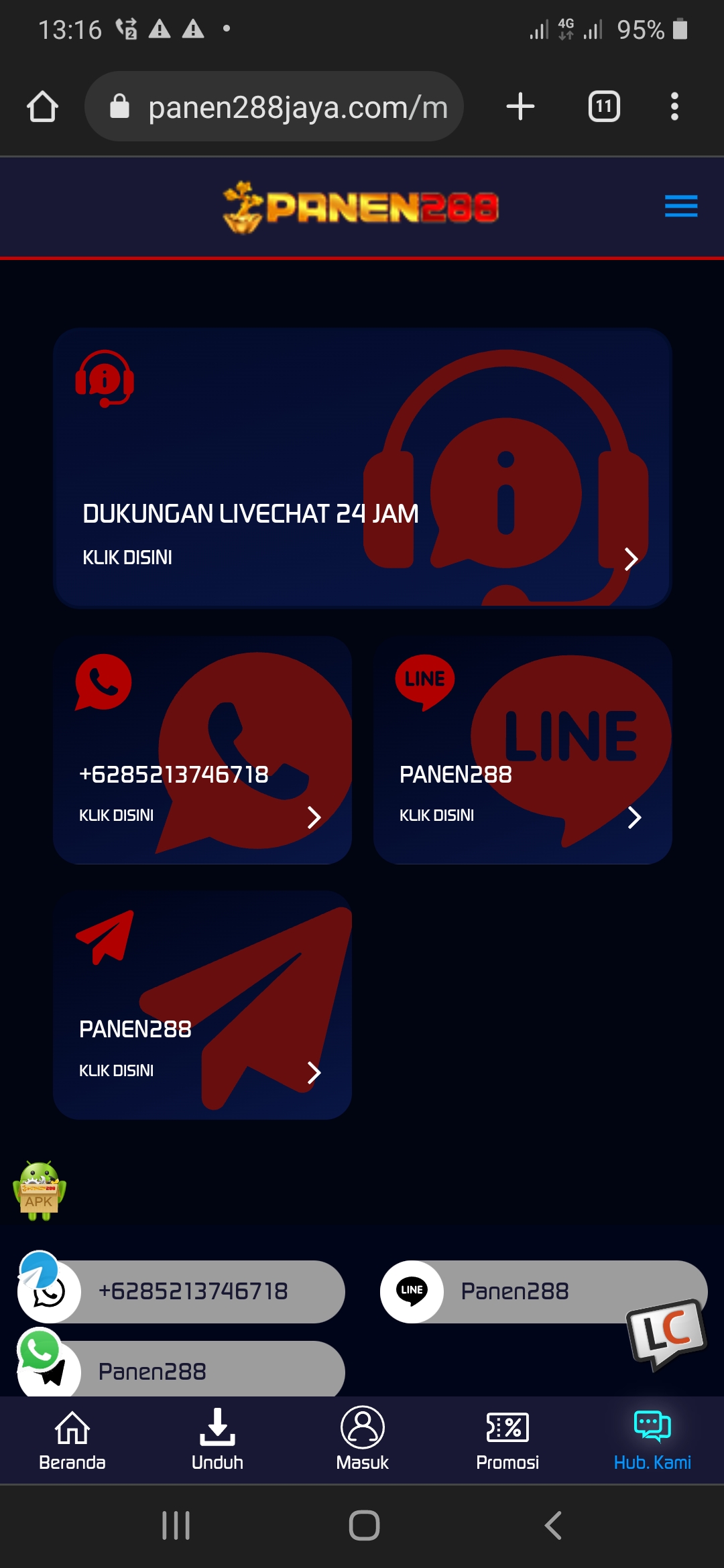Screen dimensions: 724x1568
Task: Tap the Telegram Panen288 pill button
Action: pyautogui.click(x=194, y=1371)
